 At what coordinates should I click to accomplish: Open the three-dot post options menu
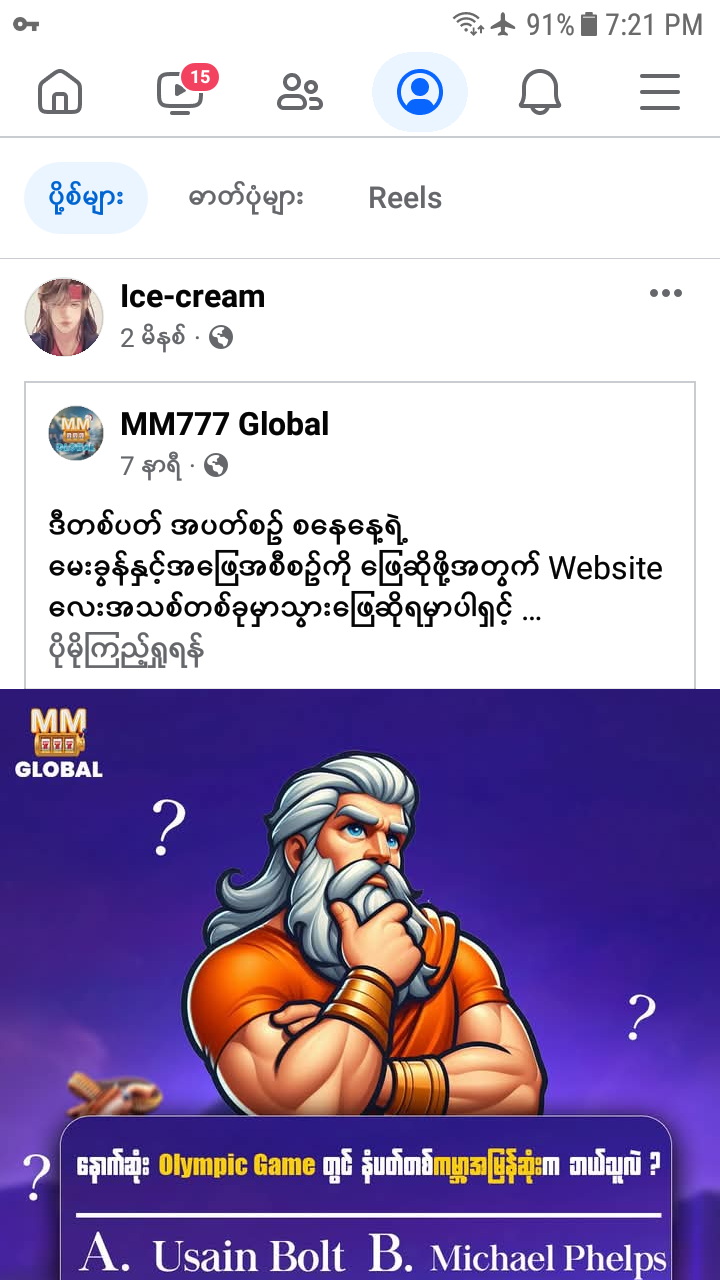click(665, 294)
